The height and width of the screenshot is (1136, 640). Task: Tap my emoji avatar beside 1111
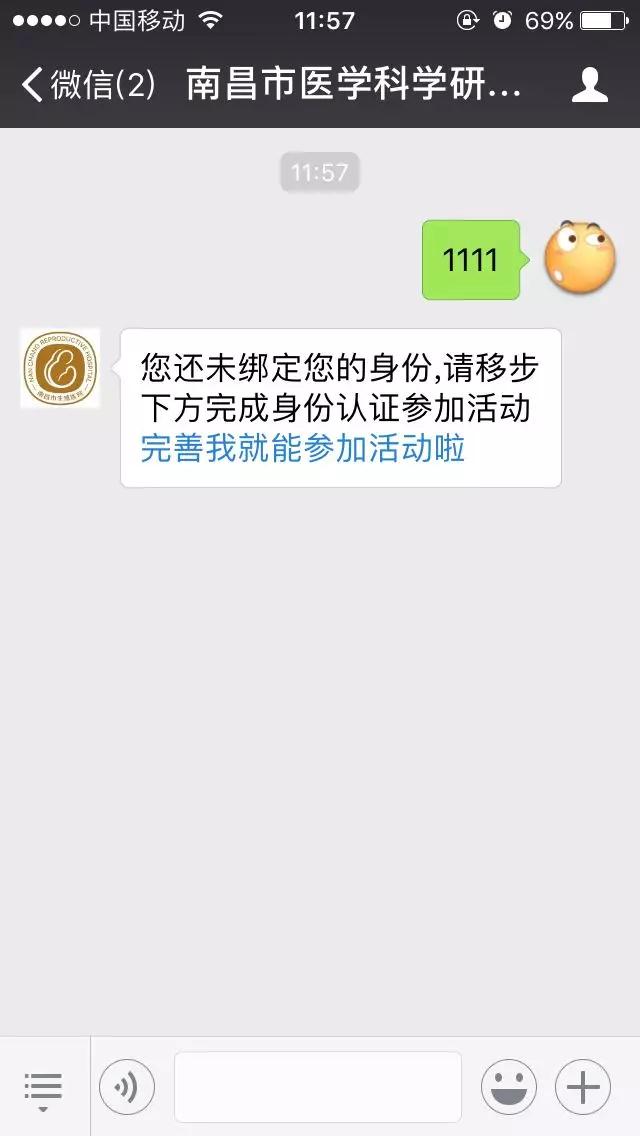click(x=579, y=259)
